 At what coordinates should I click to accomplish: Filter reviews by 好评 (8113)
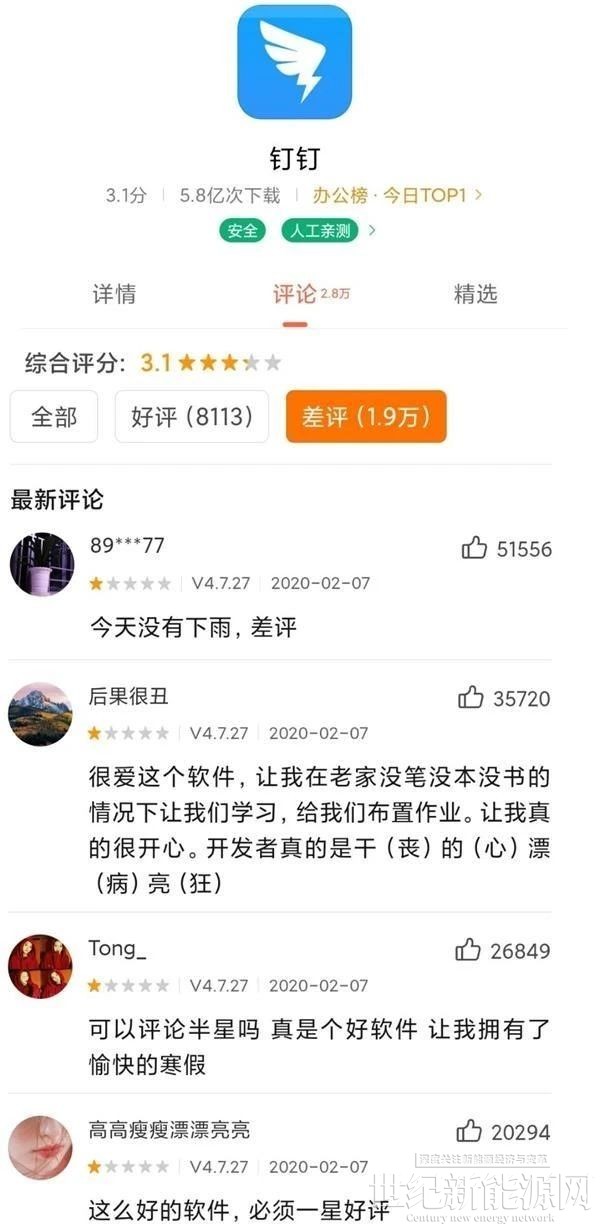[192, 417]
